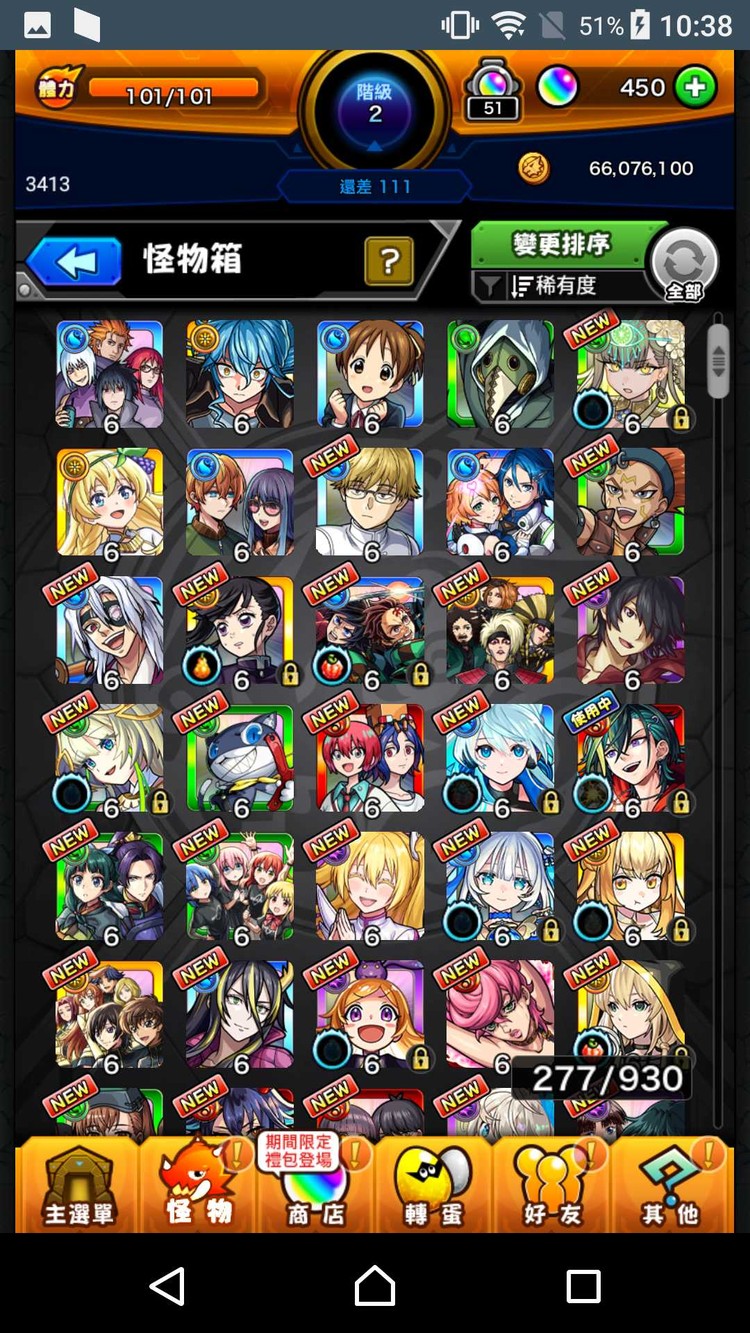Viewport: 750px width, 1333px height.
Task: Select the blonde monster with grapes on head
Action: click(x=110, y=503)
